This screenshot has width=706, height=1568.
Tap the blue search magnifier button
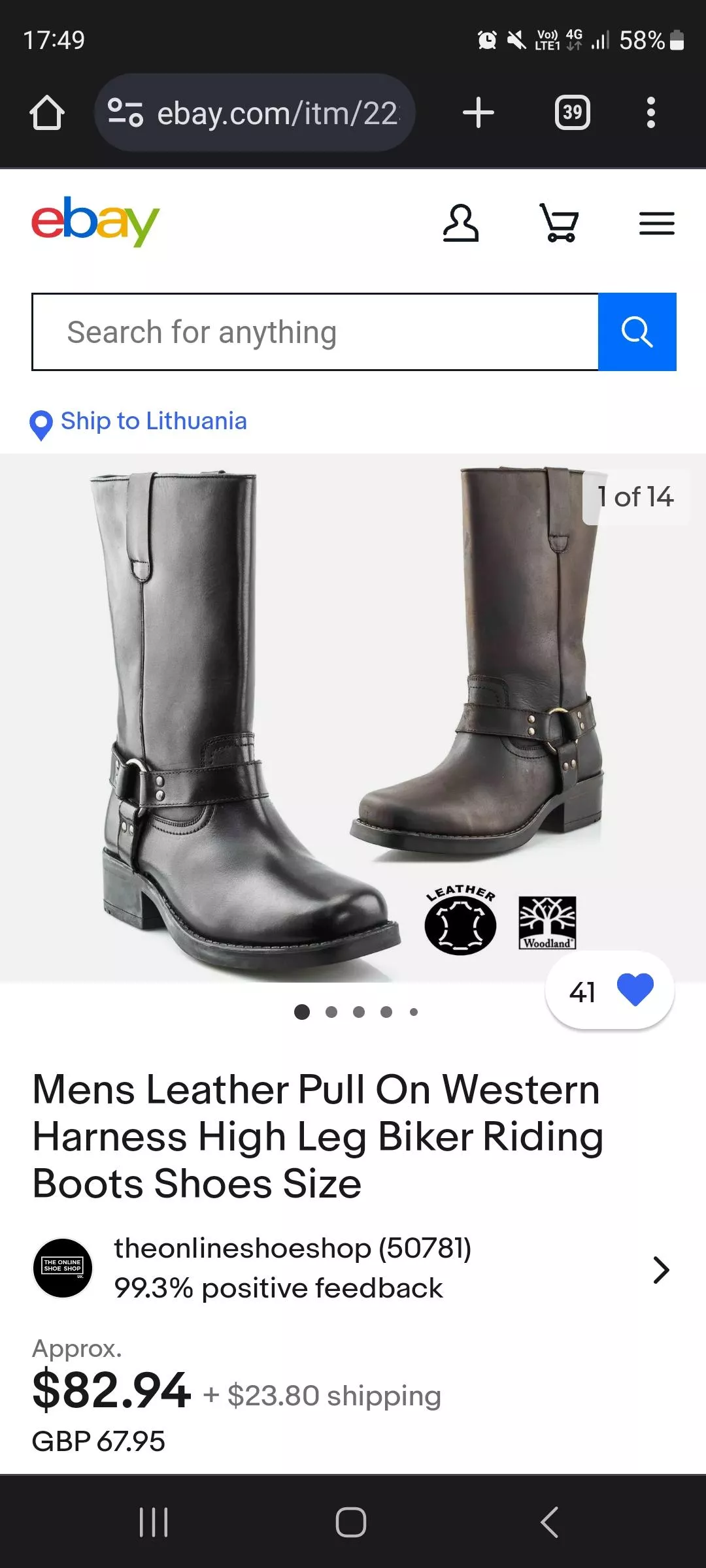[x=637, y=332]
